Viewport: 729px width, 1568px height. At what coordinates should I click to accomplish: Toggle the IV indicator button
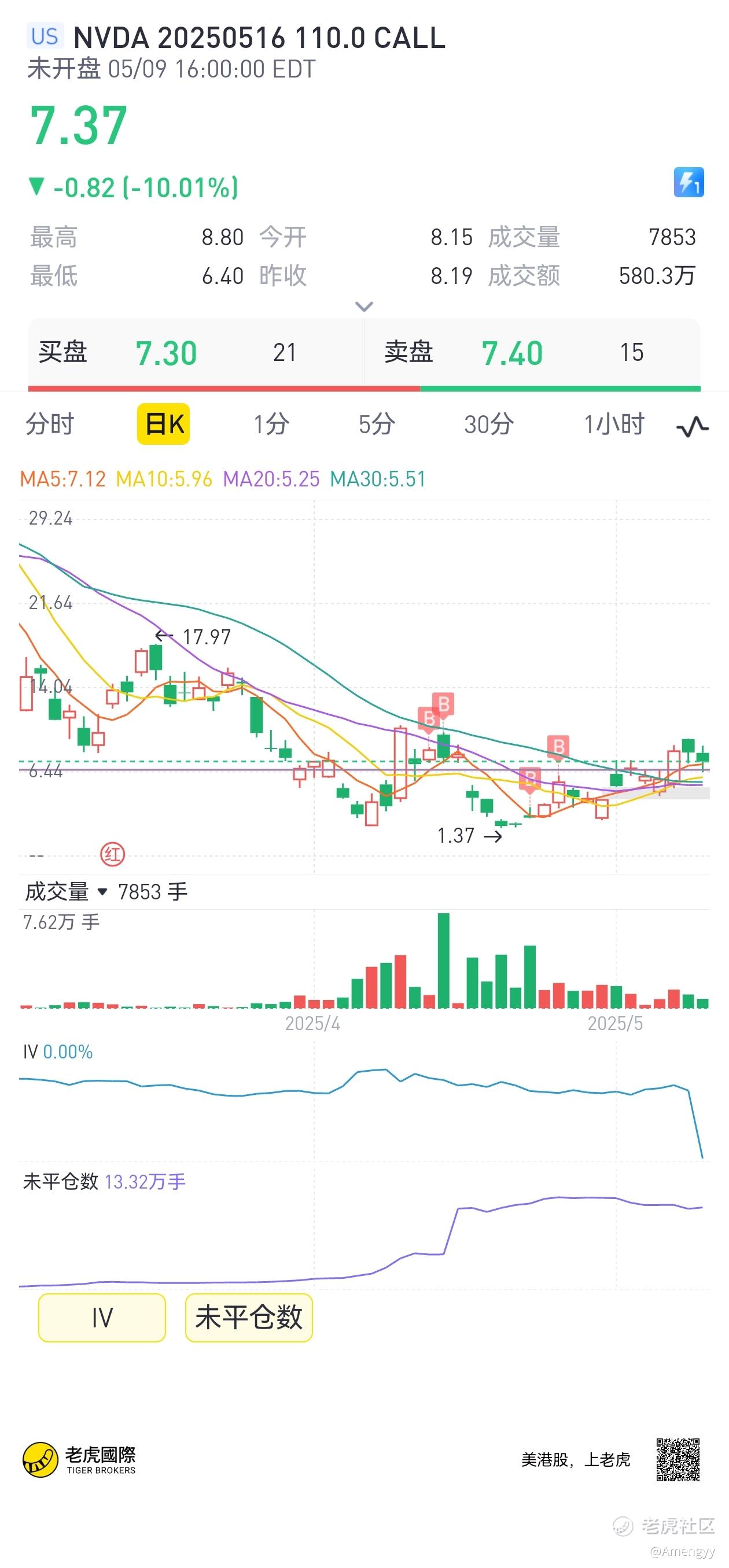102,1318
